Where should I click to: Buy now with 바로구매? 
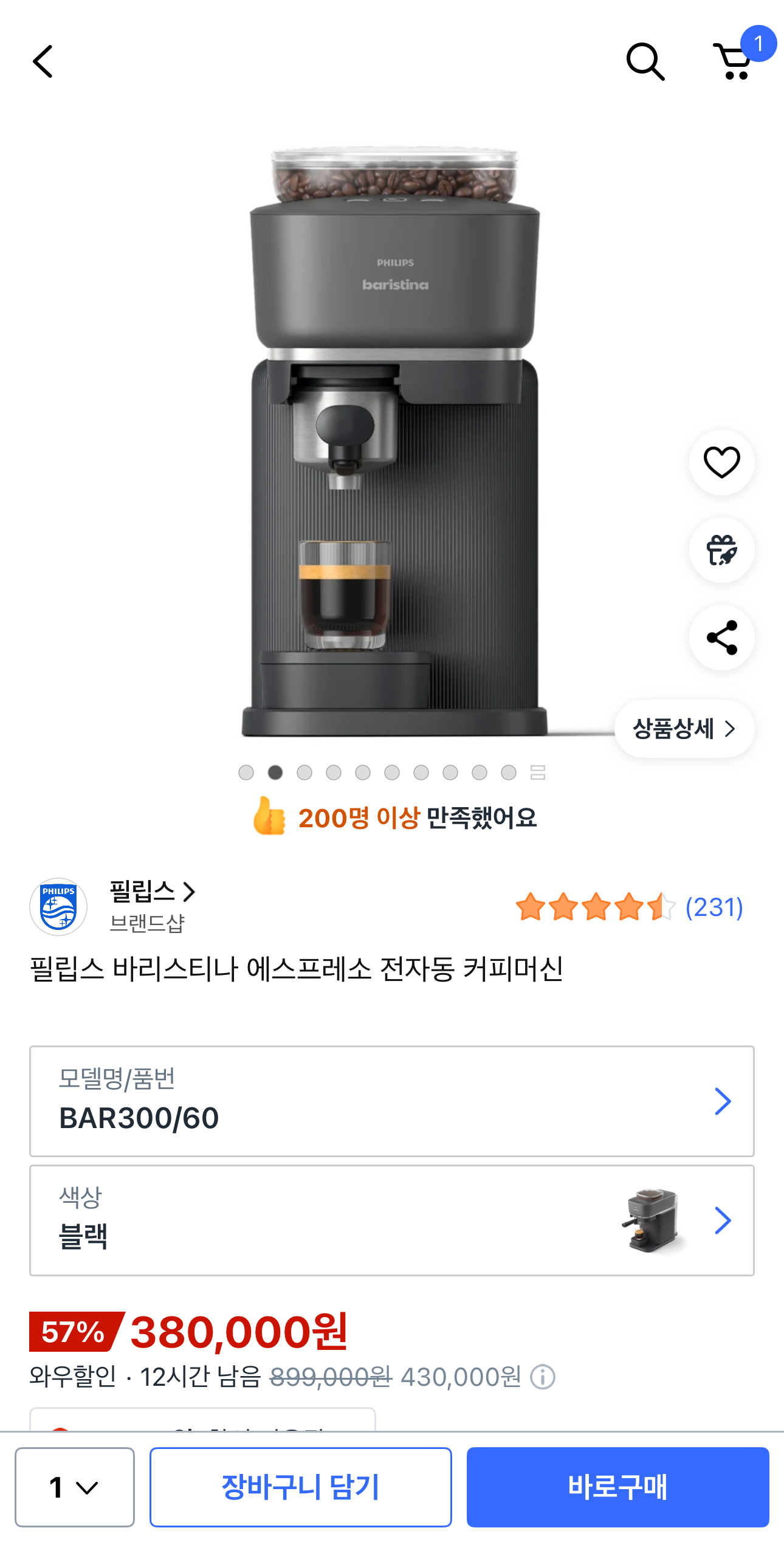(617, 1487)
